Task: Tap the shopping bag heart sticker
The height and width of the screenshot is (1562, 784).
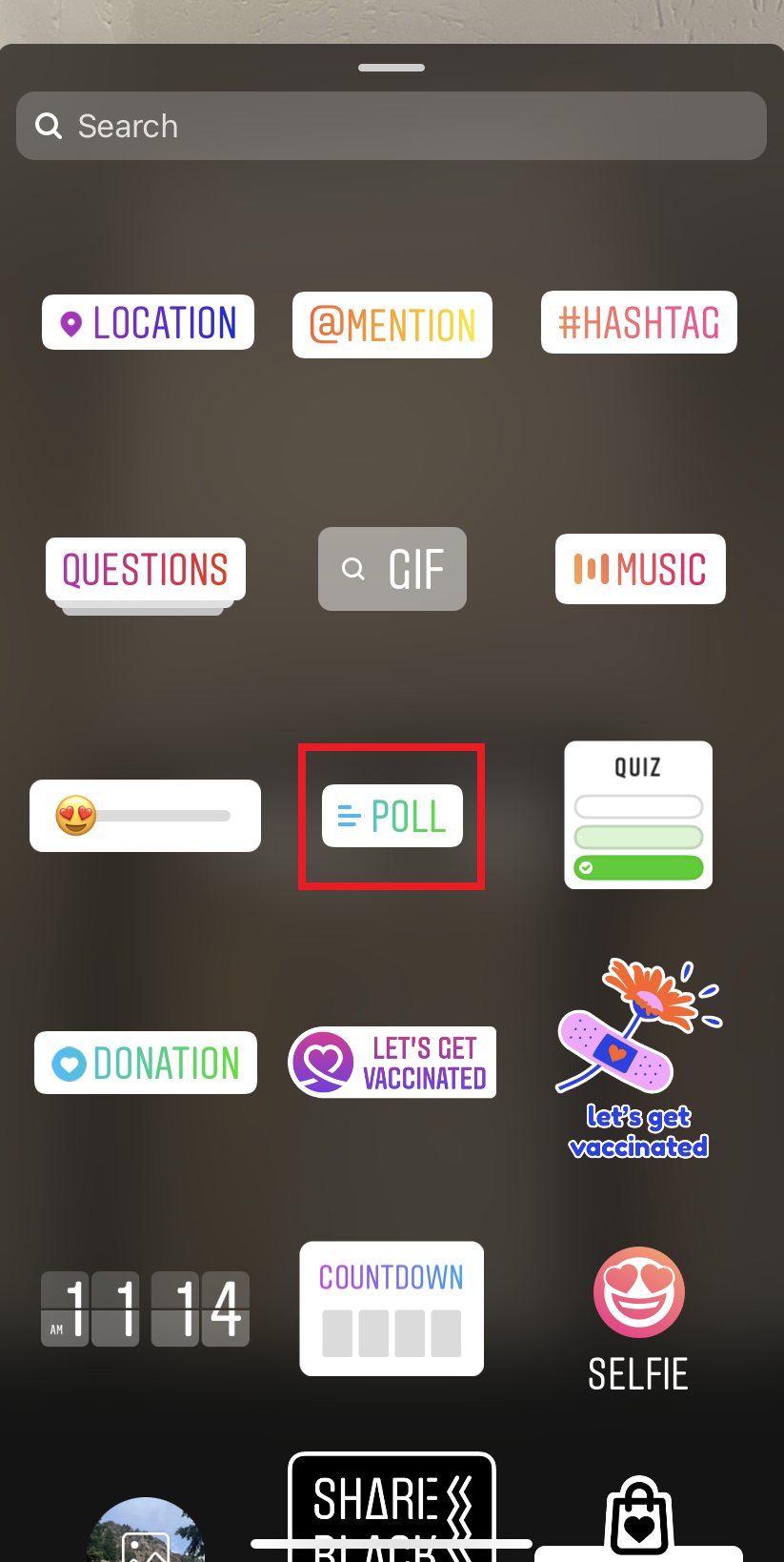Action: 639,1515
